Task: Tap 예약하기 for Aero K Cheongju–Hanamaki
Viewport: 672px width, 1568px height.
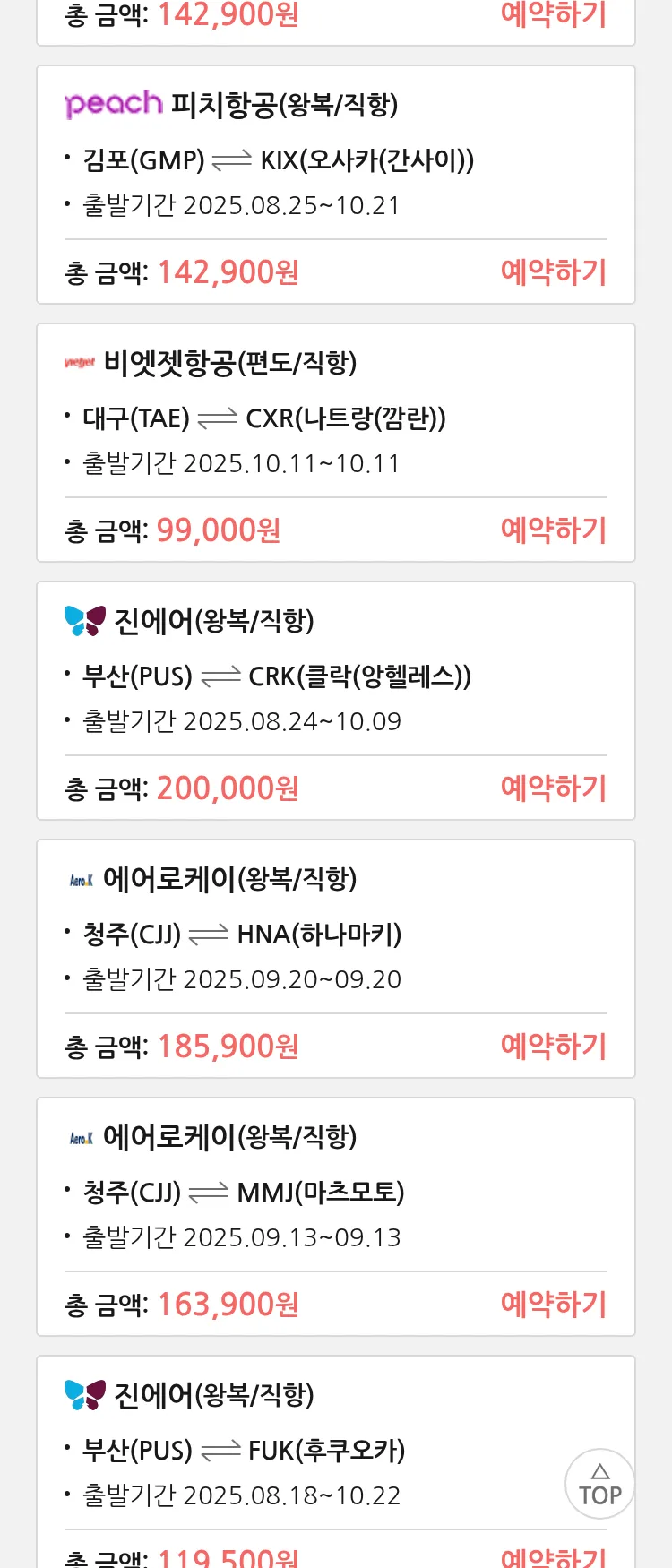Action: coord(553,1047)
